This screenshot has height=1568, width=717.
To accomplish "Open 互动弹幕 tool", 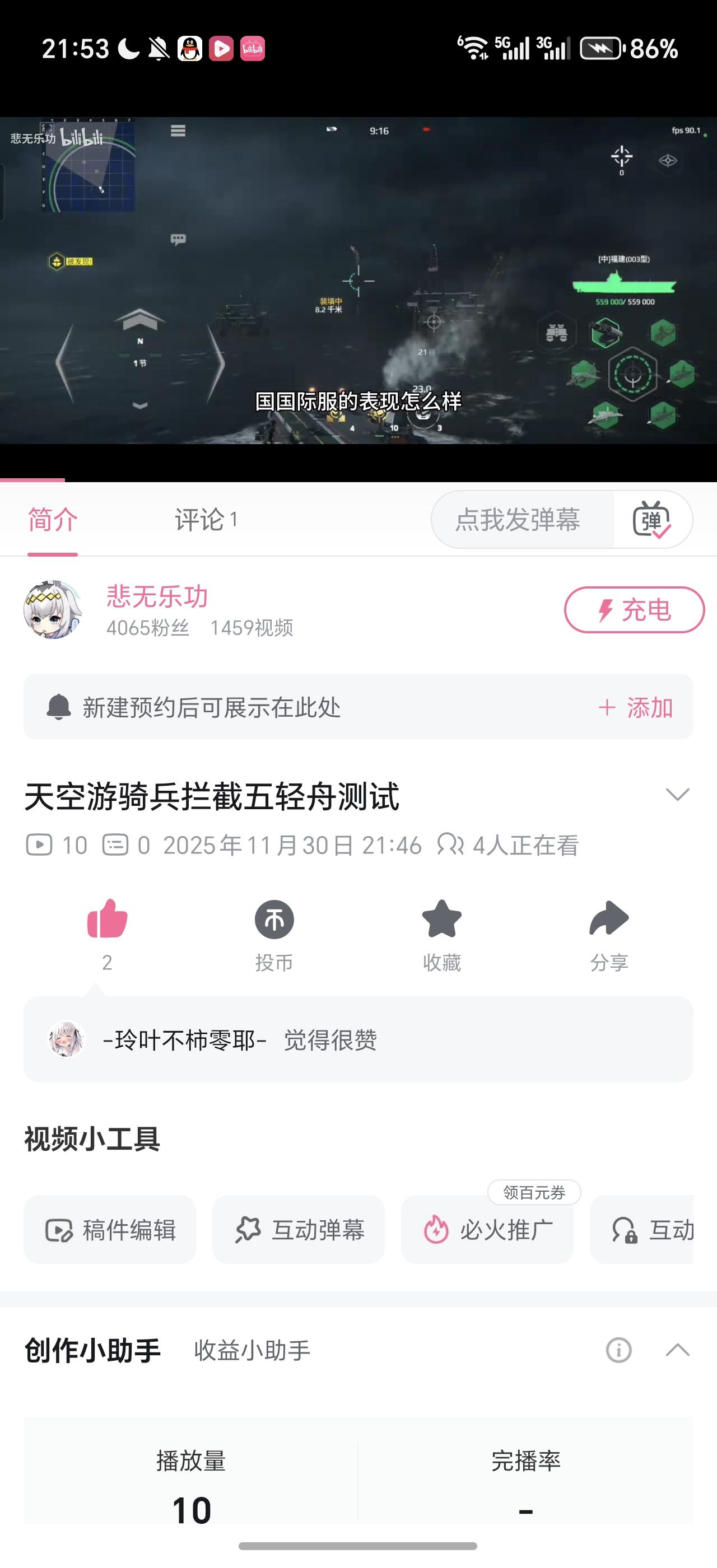I will (298, 1230).
